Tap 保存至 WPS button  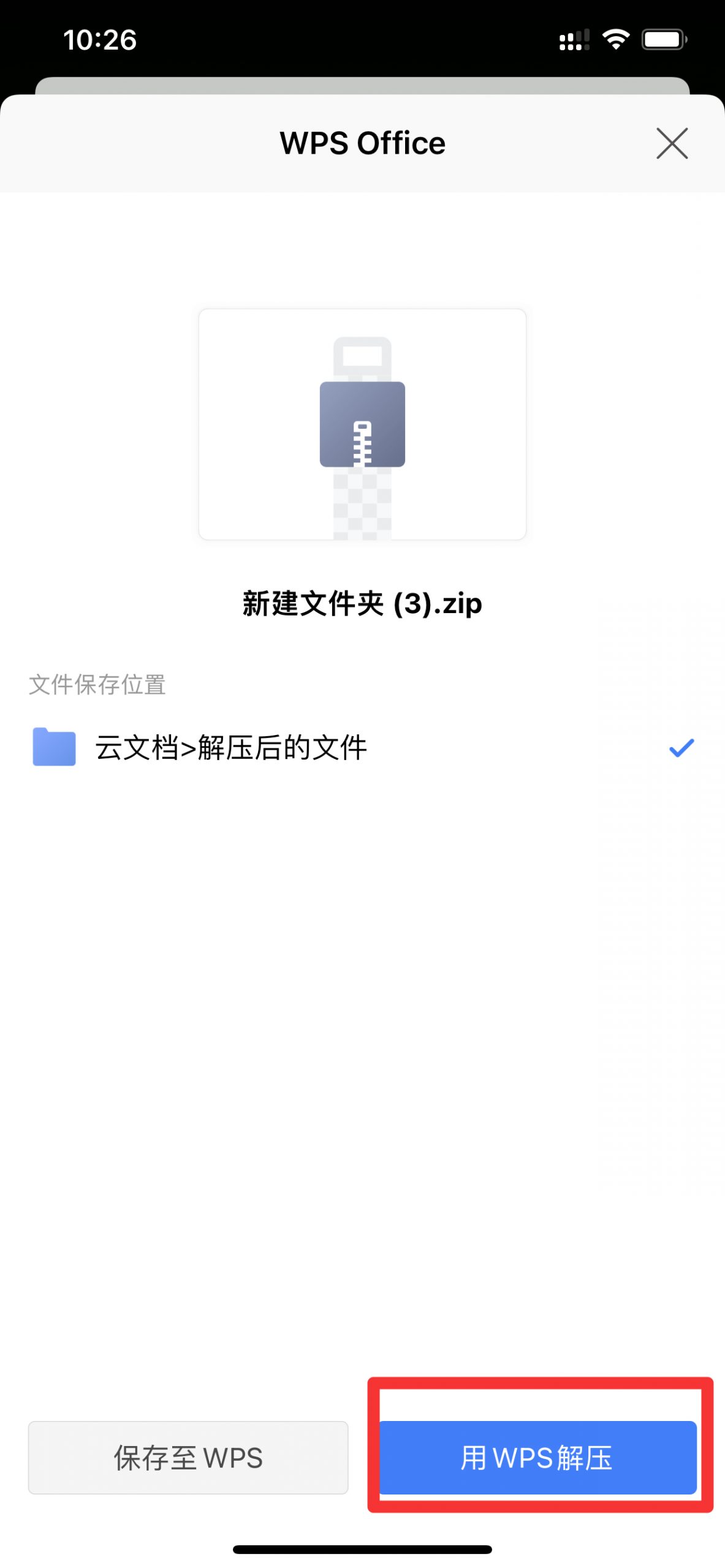click(188, 1458)
